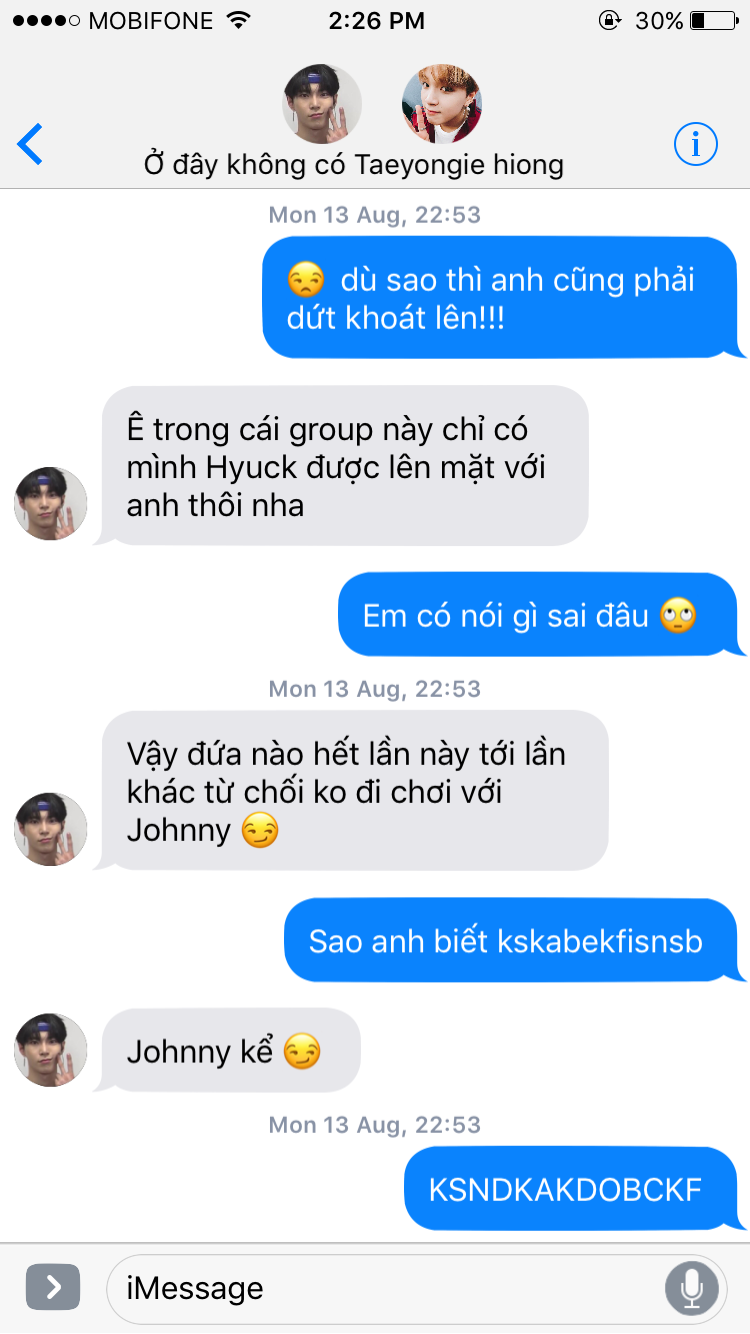Record an audio message with the microphone

[691, 1289]
